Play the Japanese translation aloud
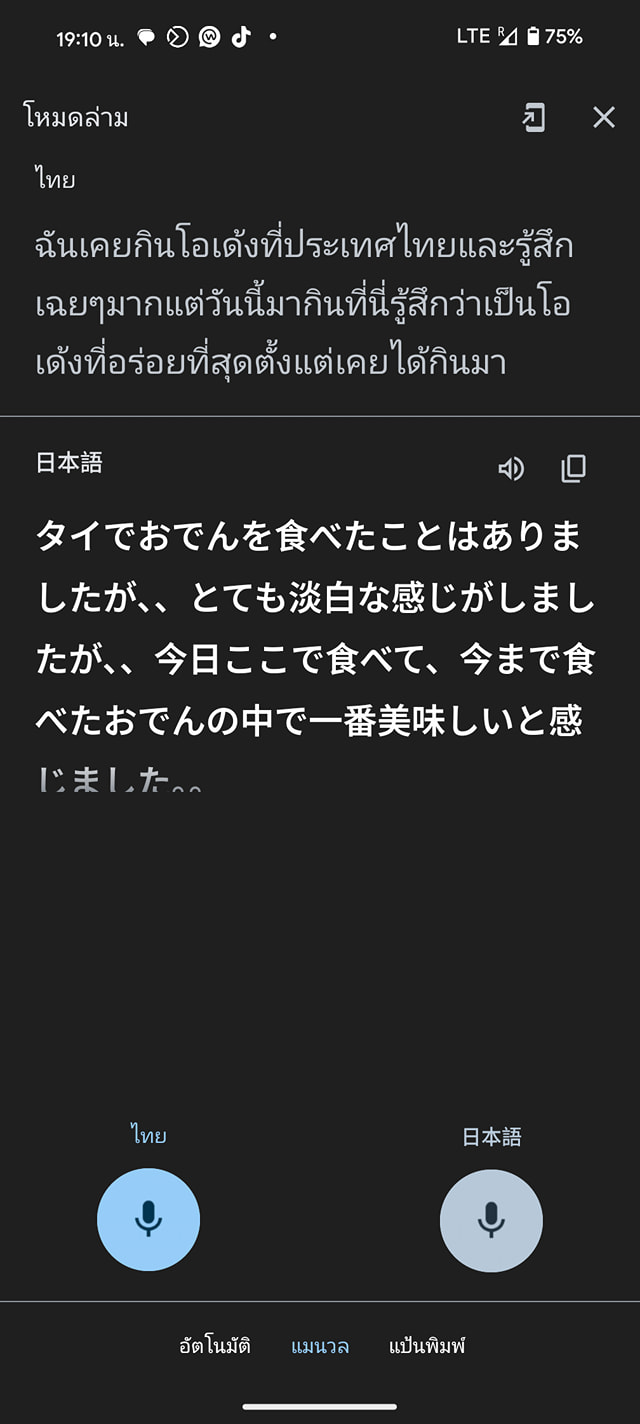640x1424 pixels. [511, 468]
